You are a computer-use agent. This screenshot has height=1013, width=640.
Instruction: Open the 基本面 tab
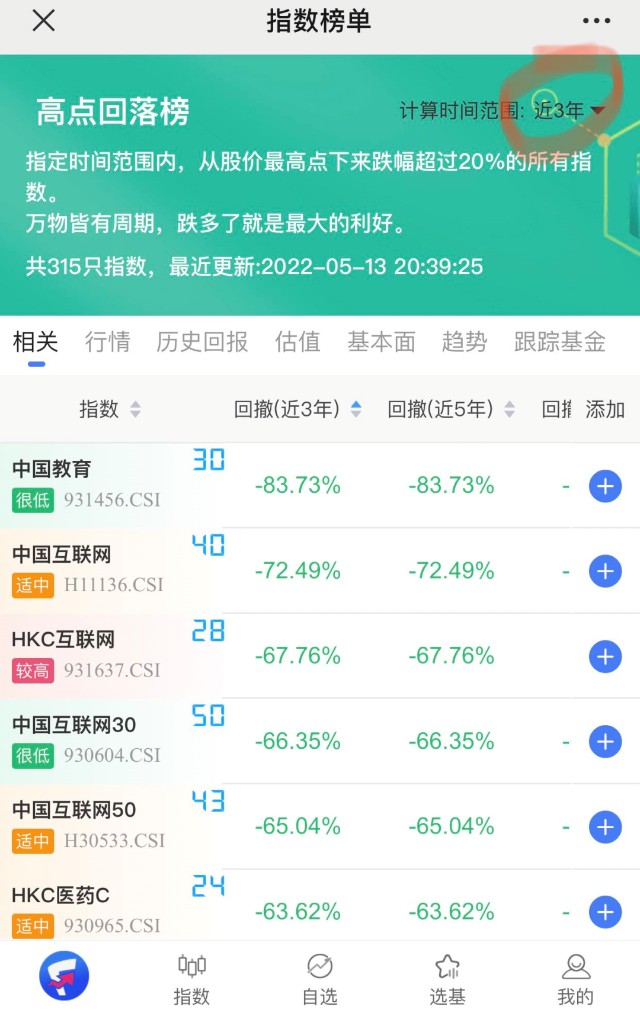click(x=381, y=342)
